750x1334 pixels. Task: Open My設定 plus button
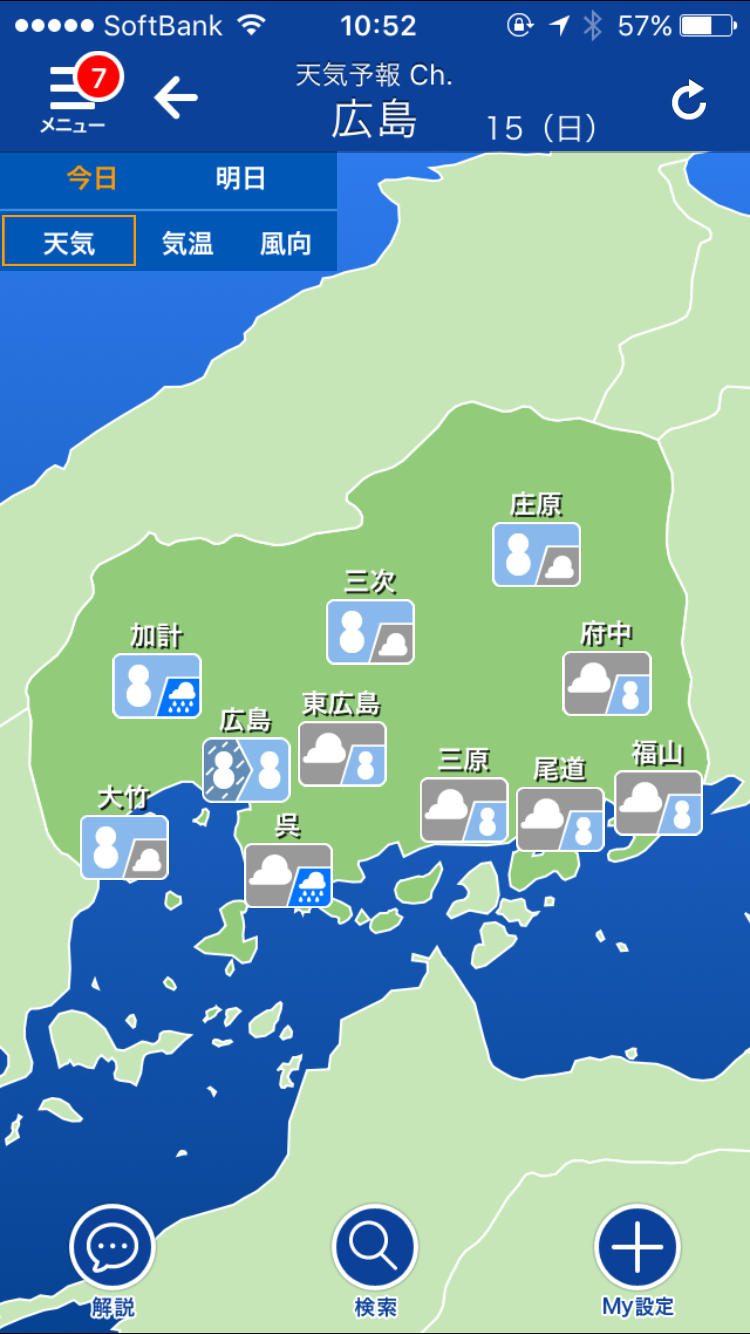pyautogui.click(x=637, y=1248)
